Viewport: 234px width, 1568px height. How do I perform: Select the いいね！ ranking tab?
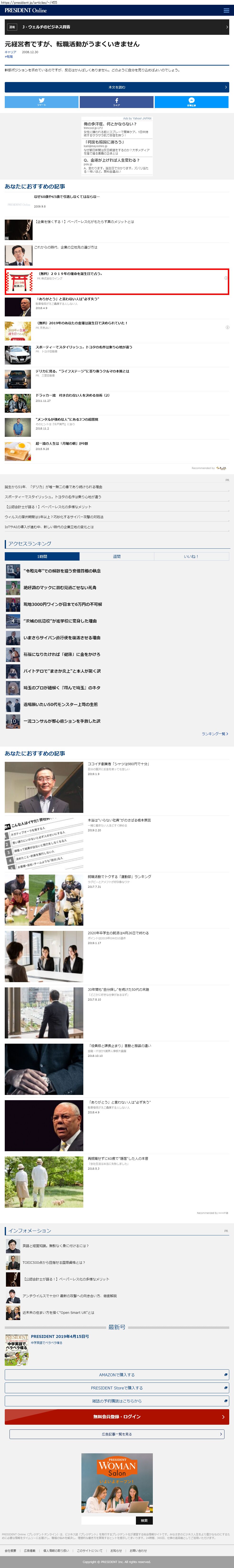[191, 556]
